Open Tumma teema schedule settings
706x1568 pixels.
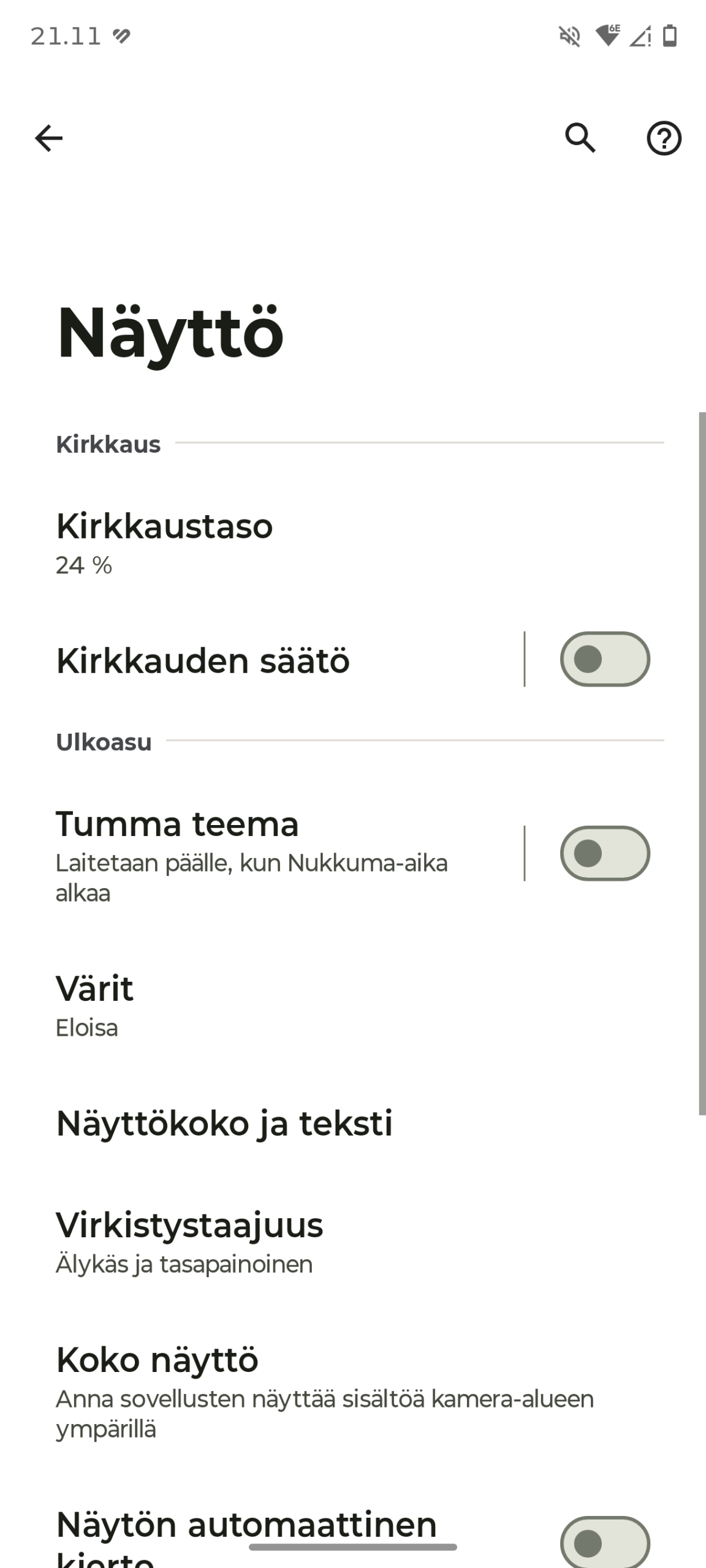point(251,854)
